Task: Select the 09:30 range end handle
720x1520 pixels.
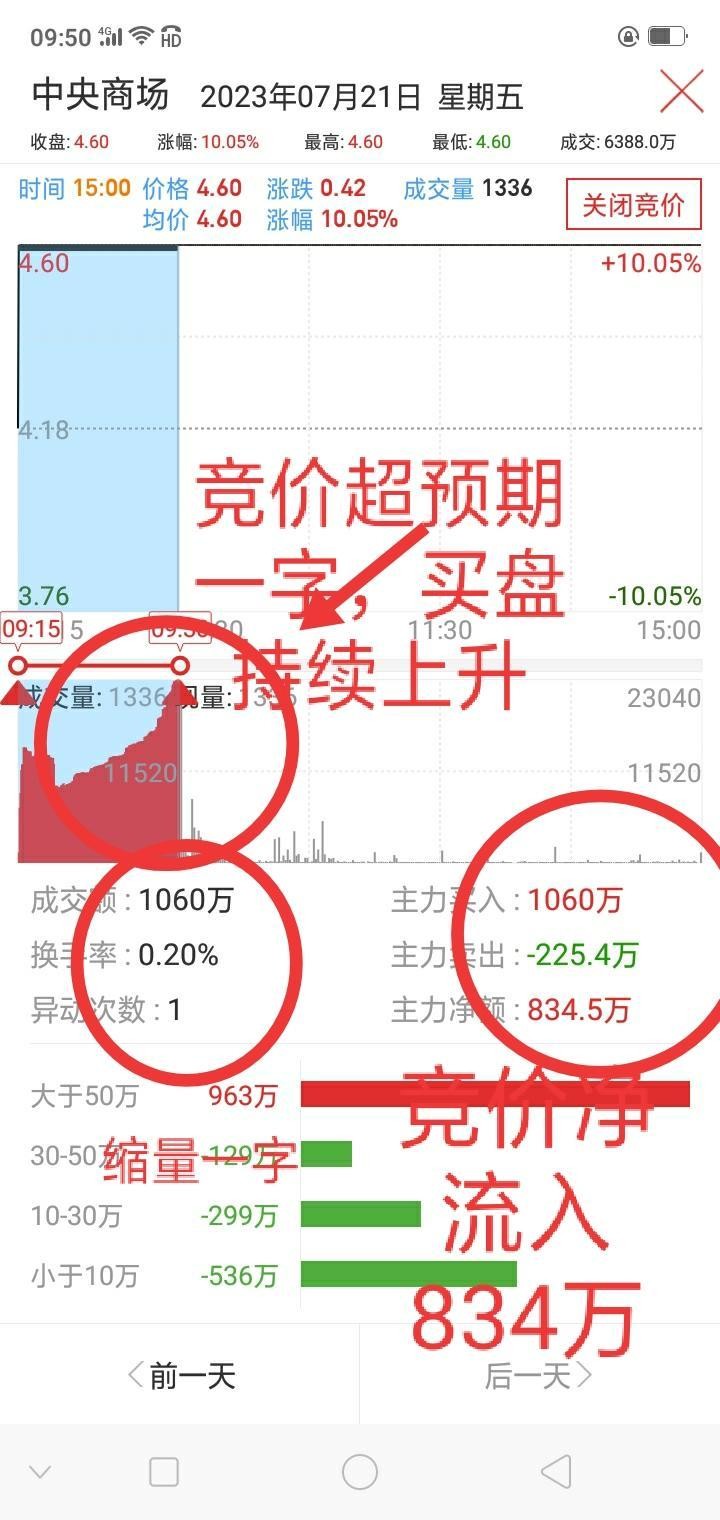Action: coord(180,665)
